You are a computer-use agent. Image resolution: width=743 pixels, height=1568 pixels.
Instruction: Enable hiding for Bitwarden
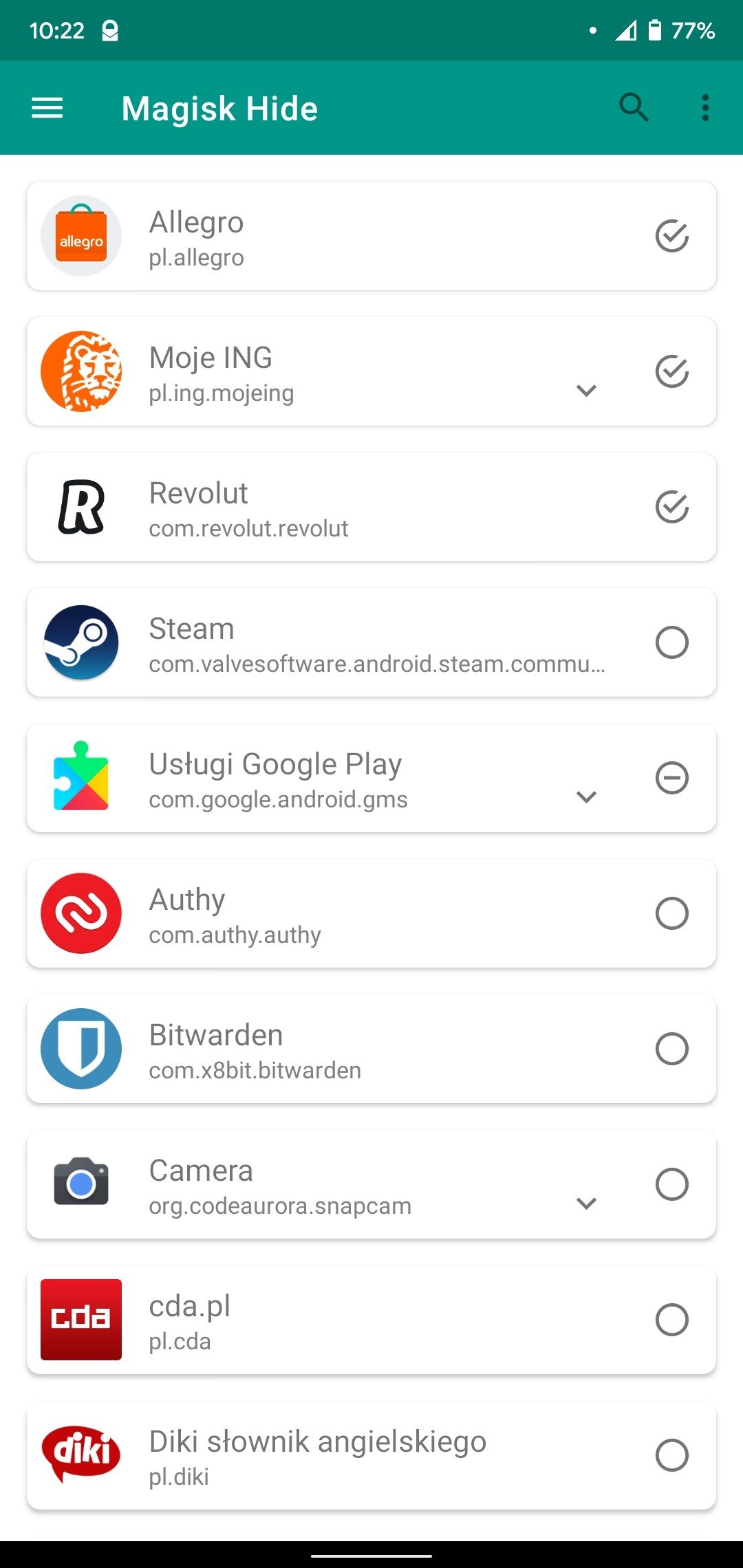click(x=673, y=1048)
